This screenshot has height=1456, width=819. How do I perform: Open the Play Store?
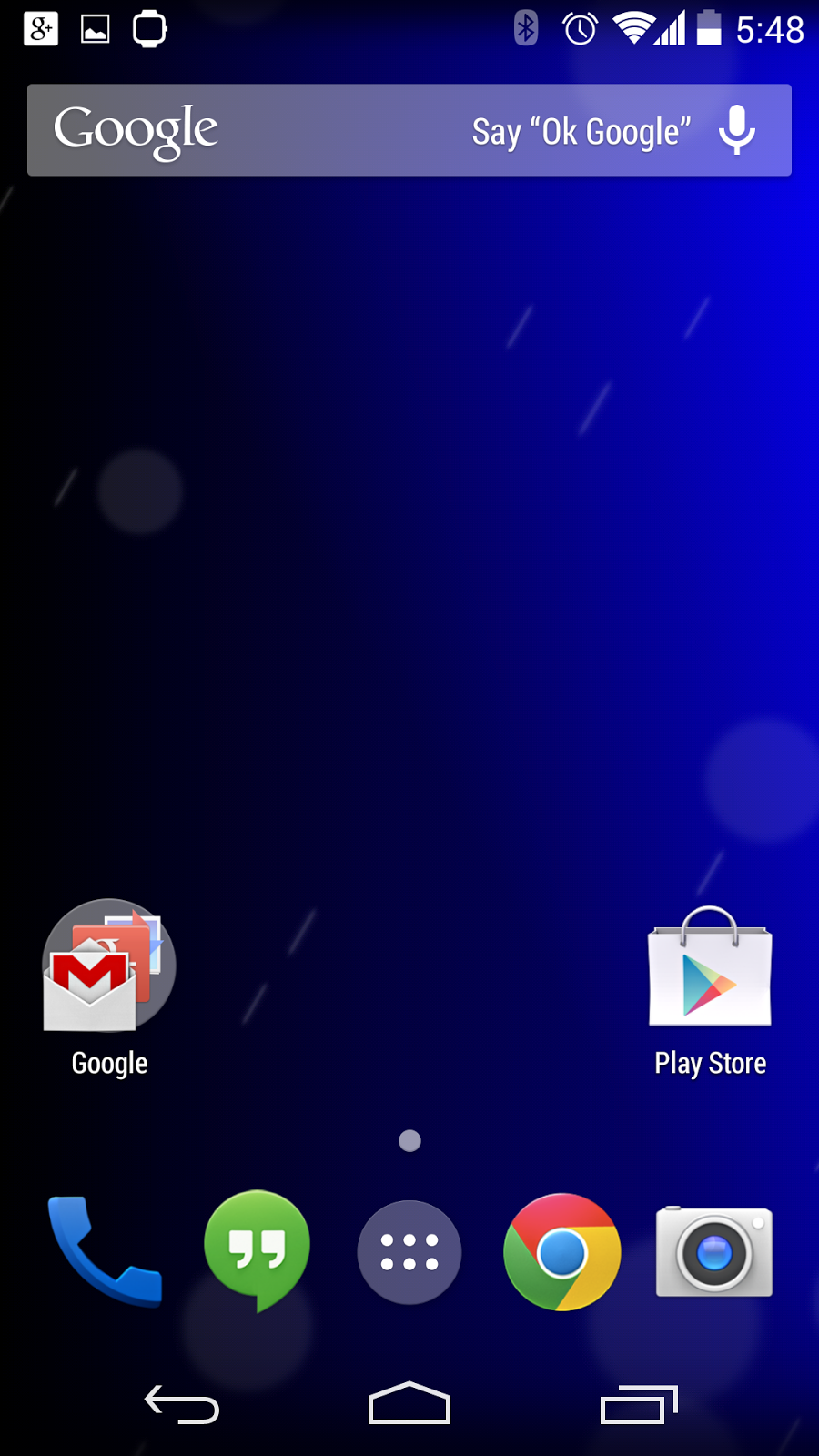click(x=710, y=974)
